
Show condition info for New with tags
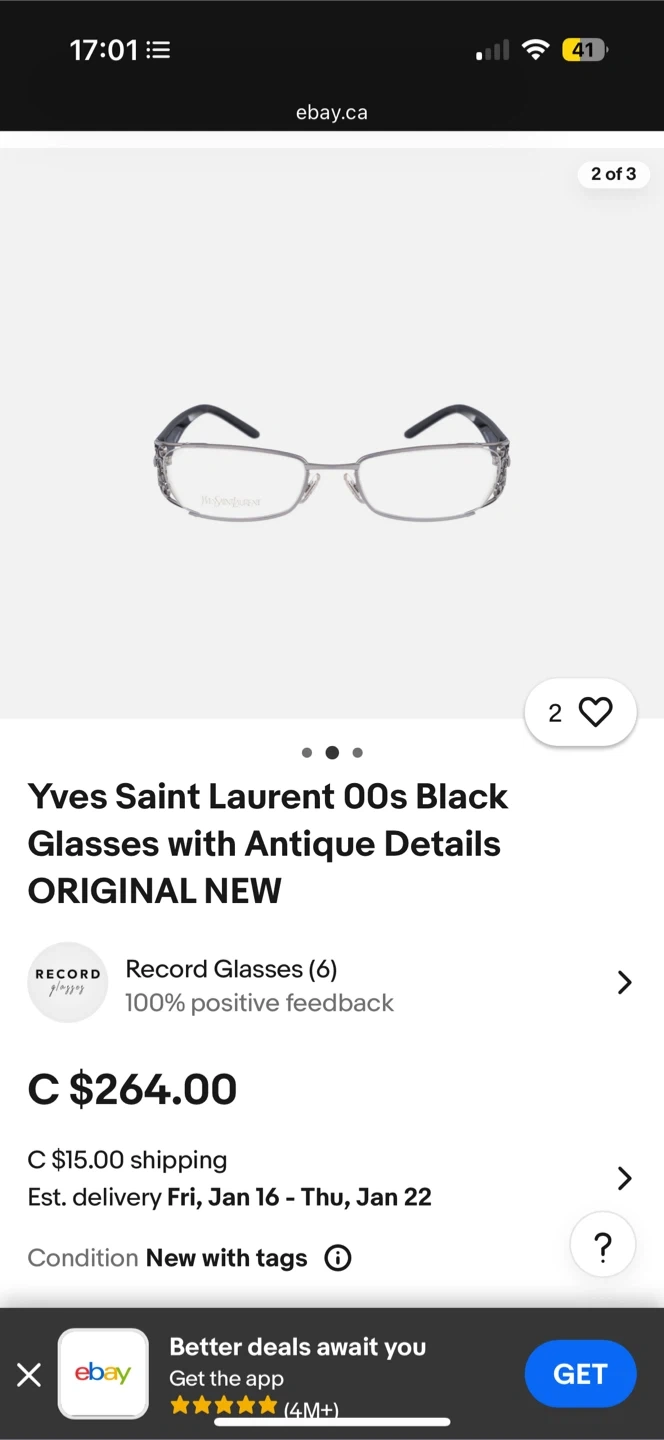tap(338, 1257)
